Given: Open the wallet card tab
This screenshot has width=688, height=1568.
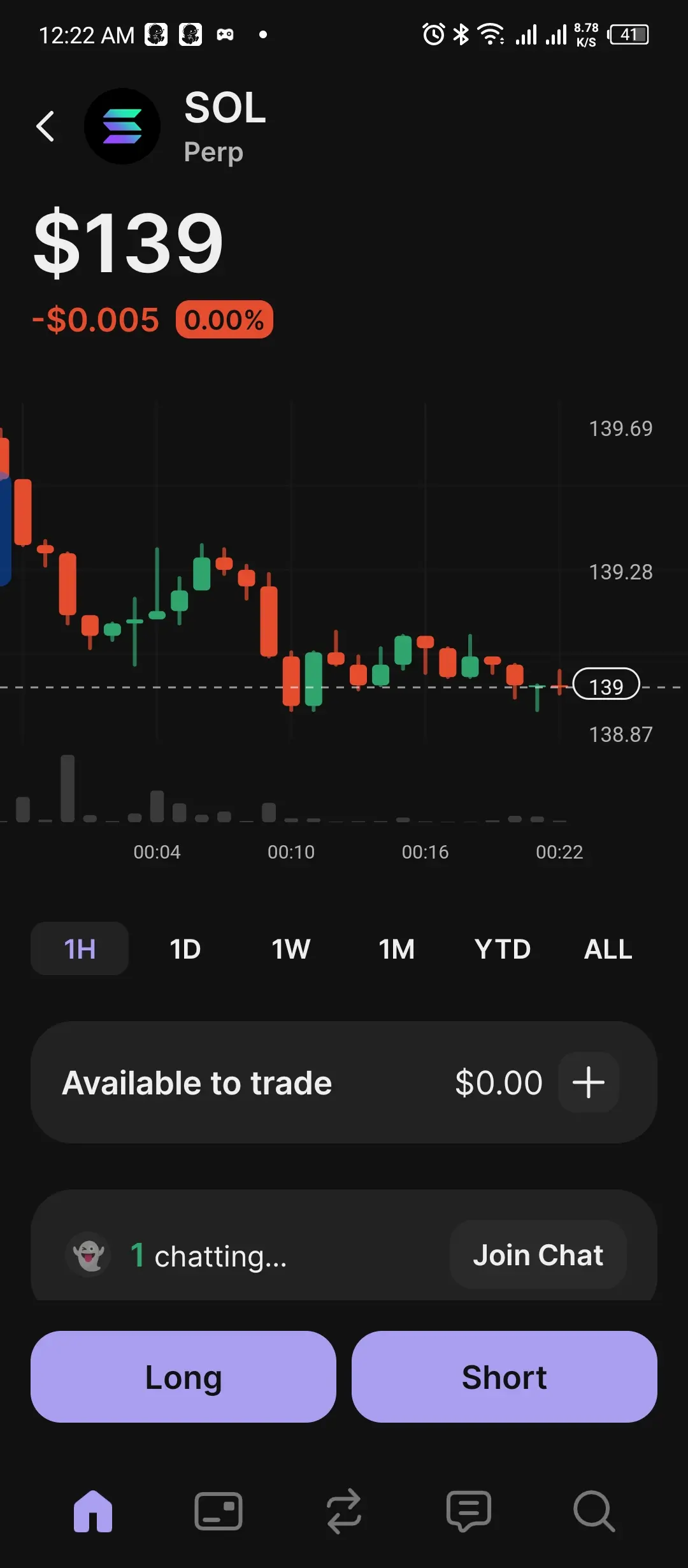Looking at the screenshot, I should pyautogui.click(x=219, y=1511).
